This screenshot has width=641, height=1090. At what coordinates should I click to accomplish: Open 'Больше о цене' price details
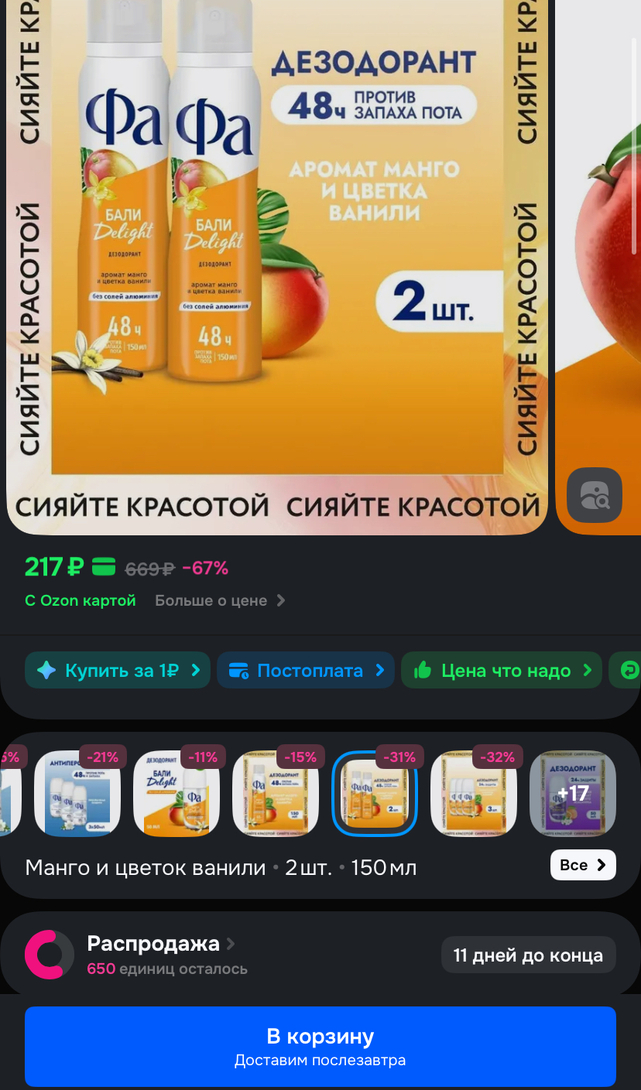coord(220,601)
